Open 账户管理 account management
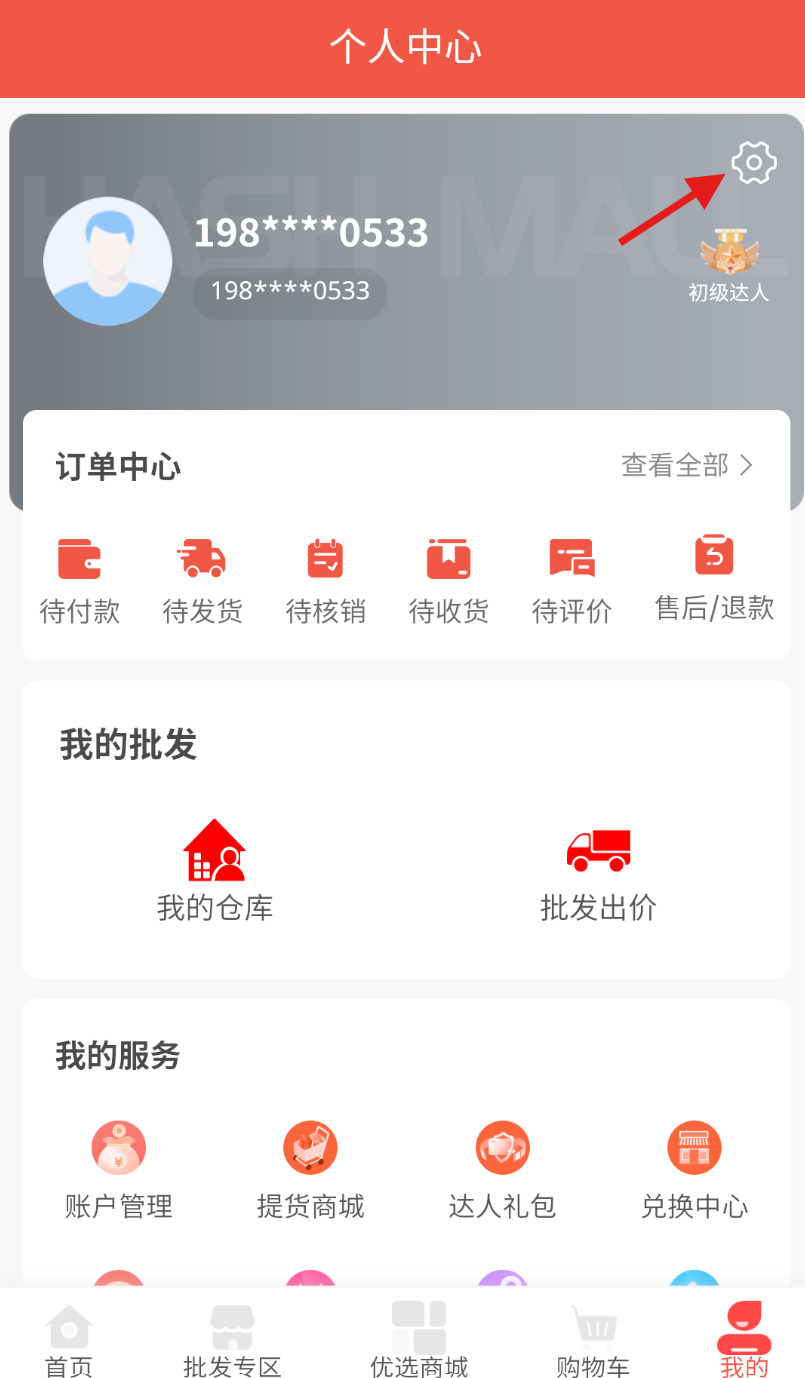Image resolution: width=805 pixels, height=1378 pixels. tap(119, 1170)
